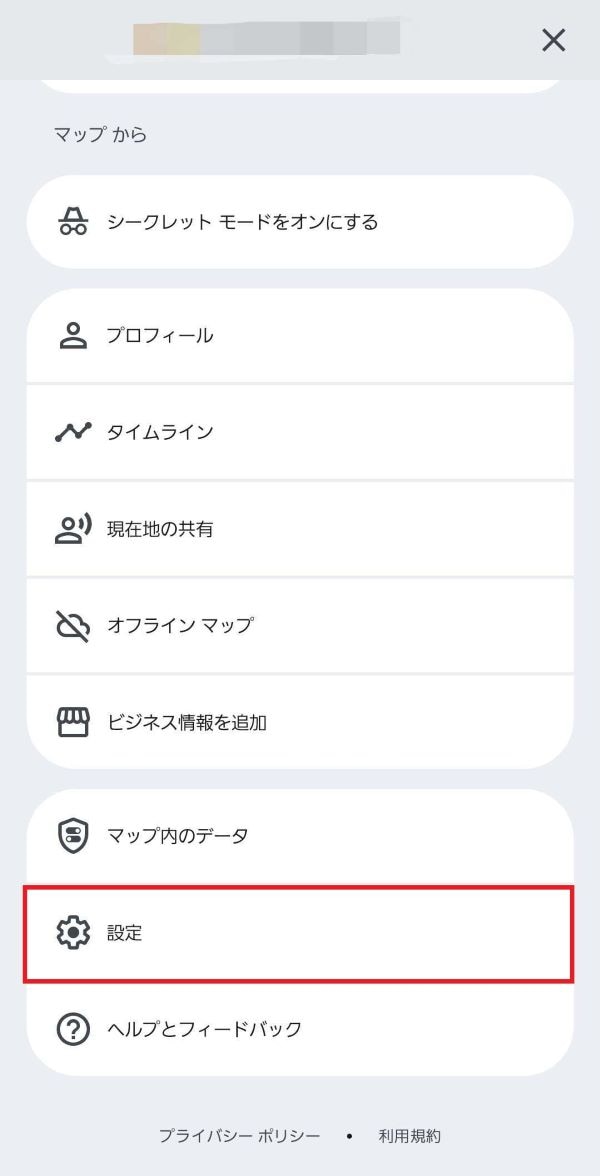Open オフライン マップ
Screen dimensions: 600x1176
(300, 626)
